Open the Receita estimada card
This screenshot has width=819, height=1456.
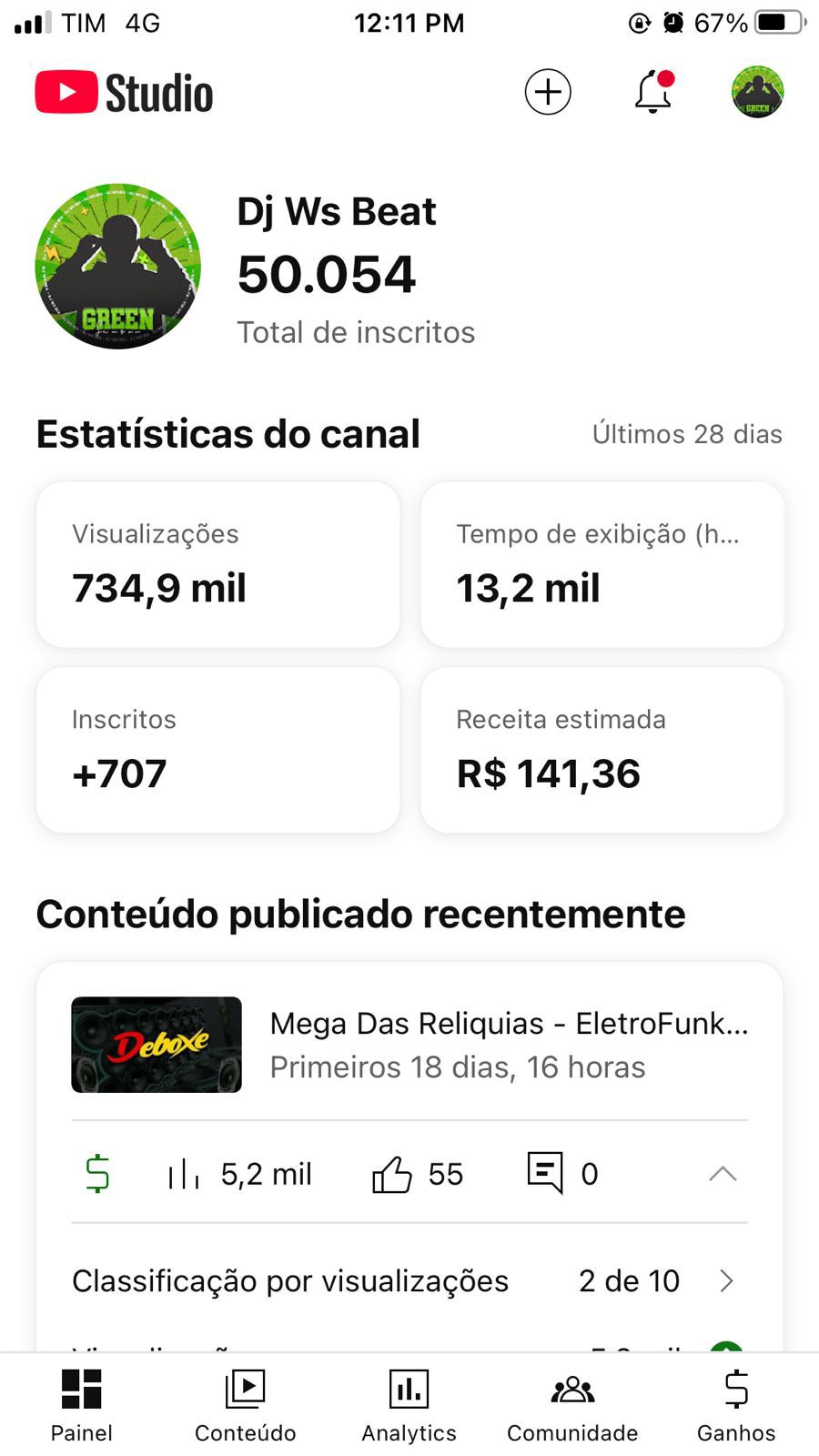coord(602,750)
